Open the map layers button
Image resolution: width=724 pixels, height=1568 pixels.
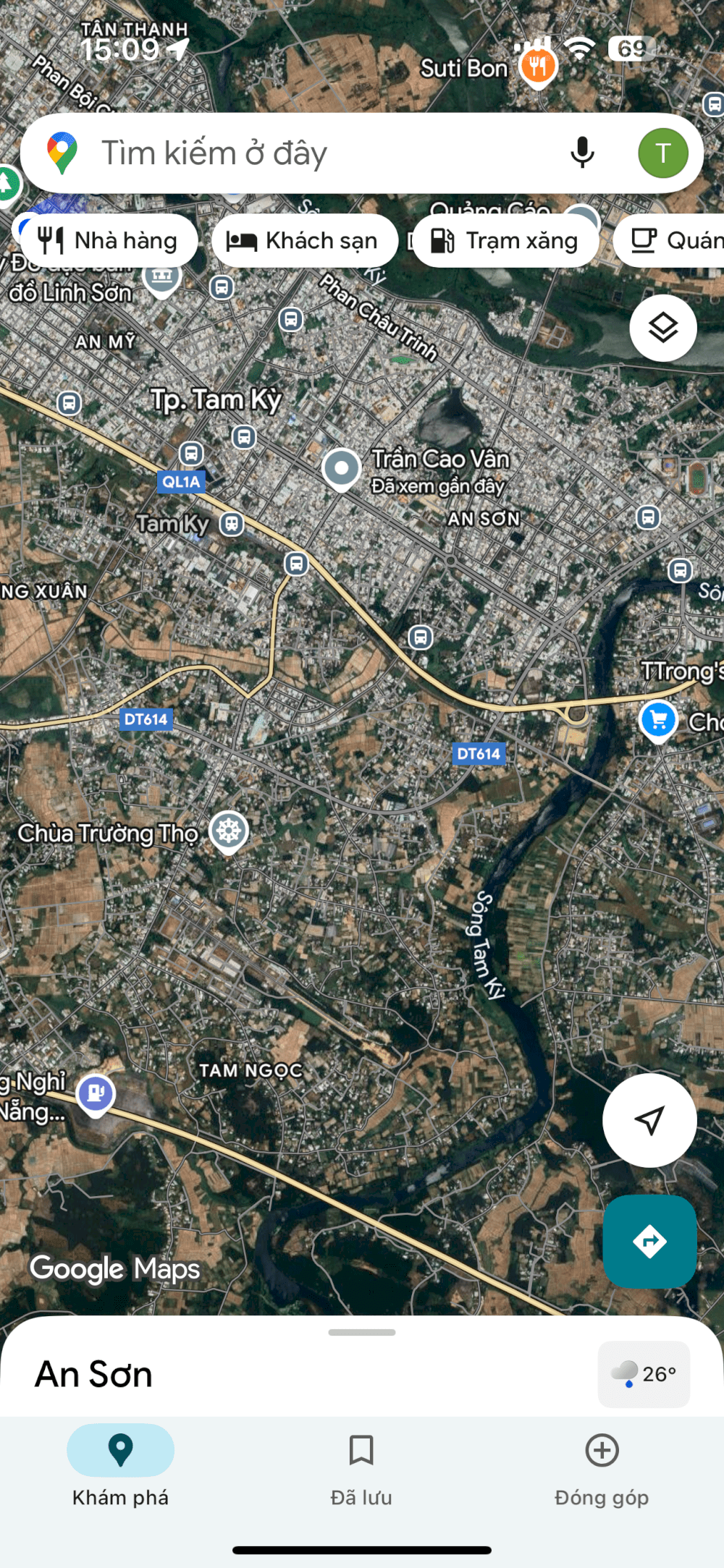[662, 329]
